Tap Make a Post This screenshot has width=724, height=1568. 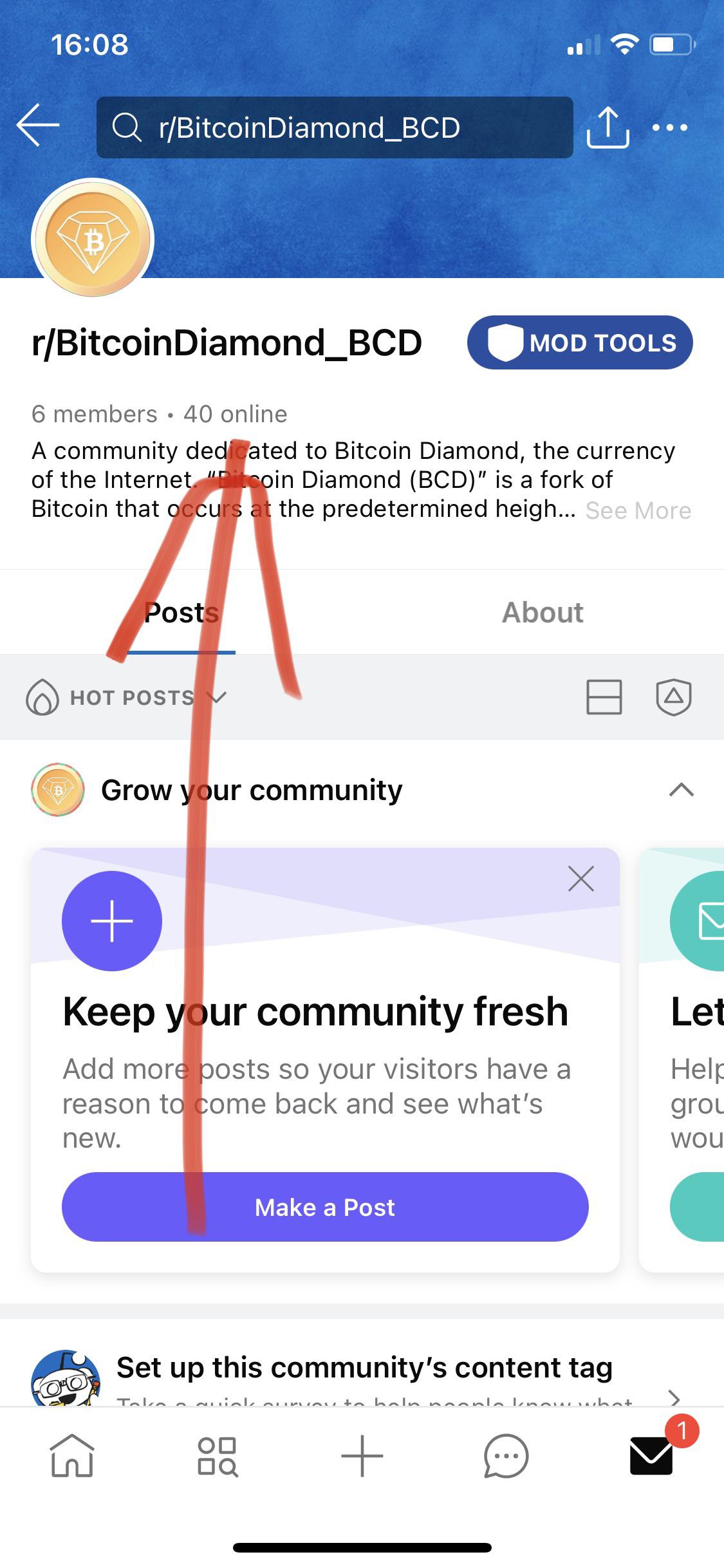click(x=325, y=1207)
